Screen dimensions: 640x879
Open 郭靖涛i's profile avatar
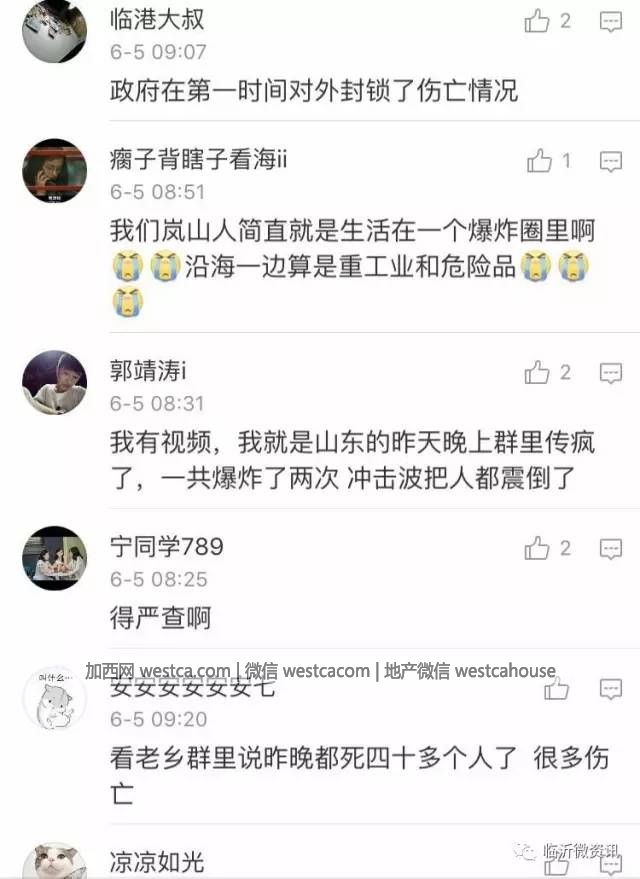(x=54, y=382)
